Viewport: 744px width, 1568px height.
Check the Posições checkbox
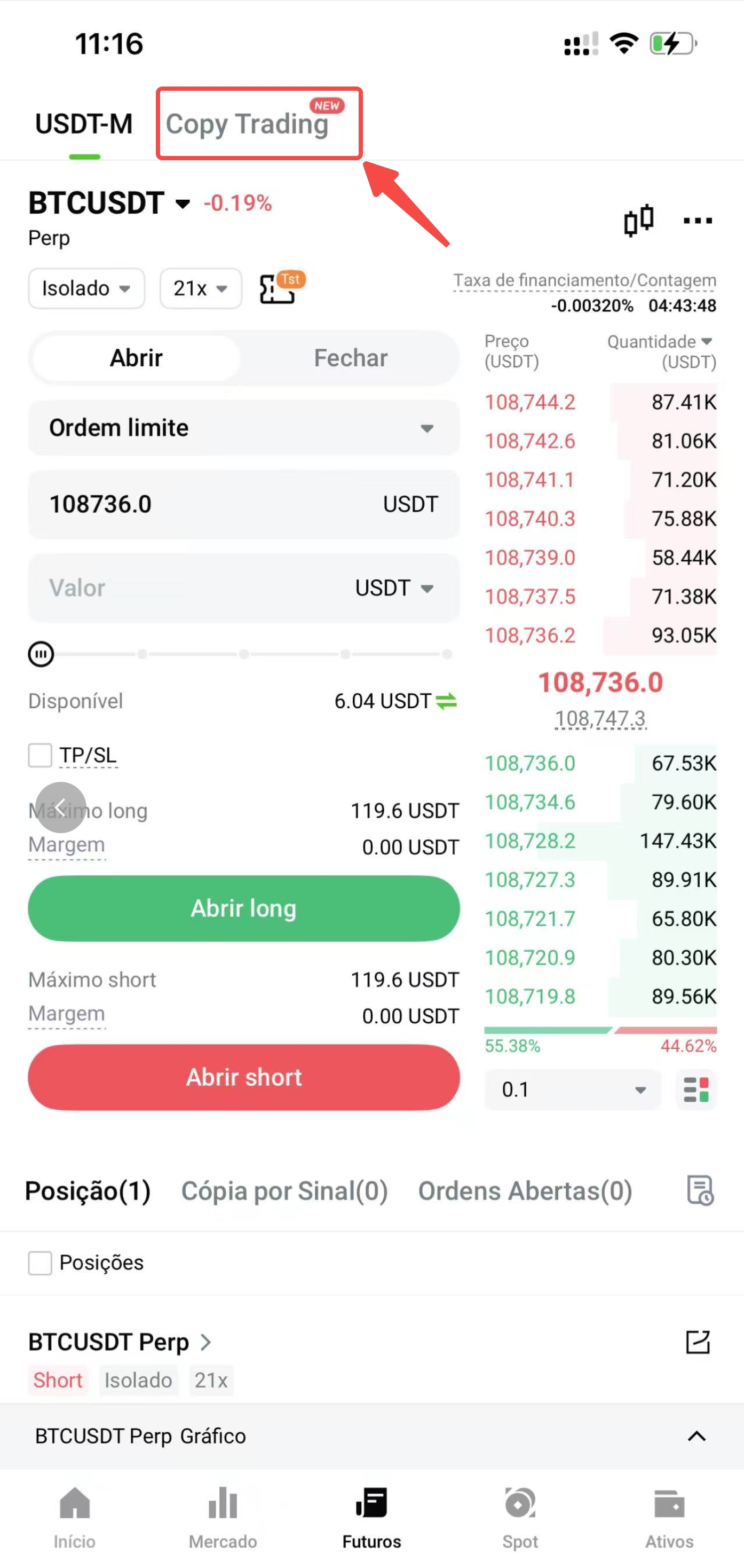tap(40, 1263)
